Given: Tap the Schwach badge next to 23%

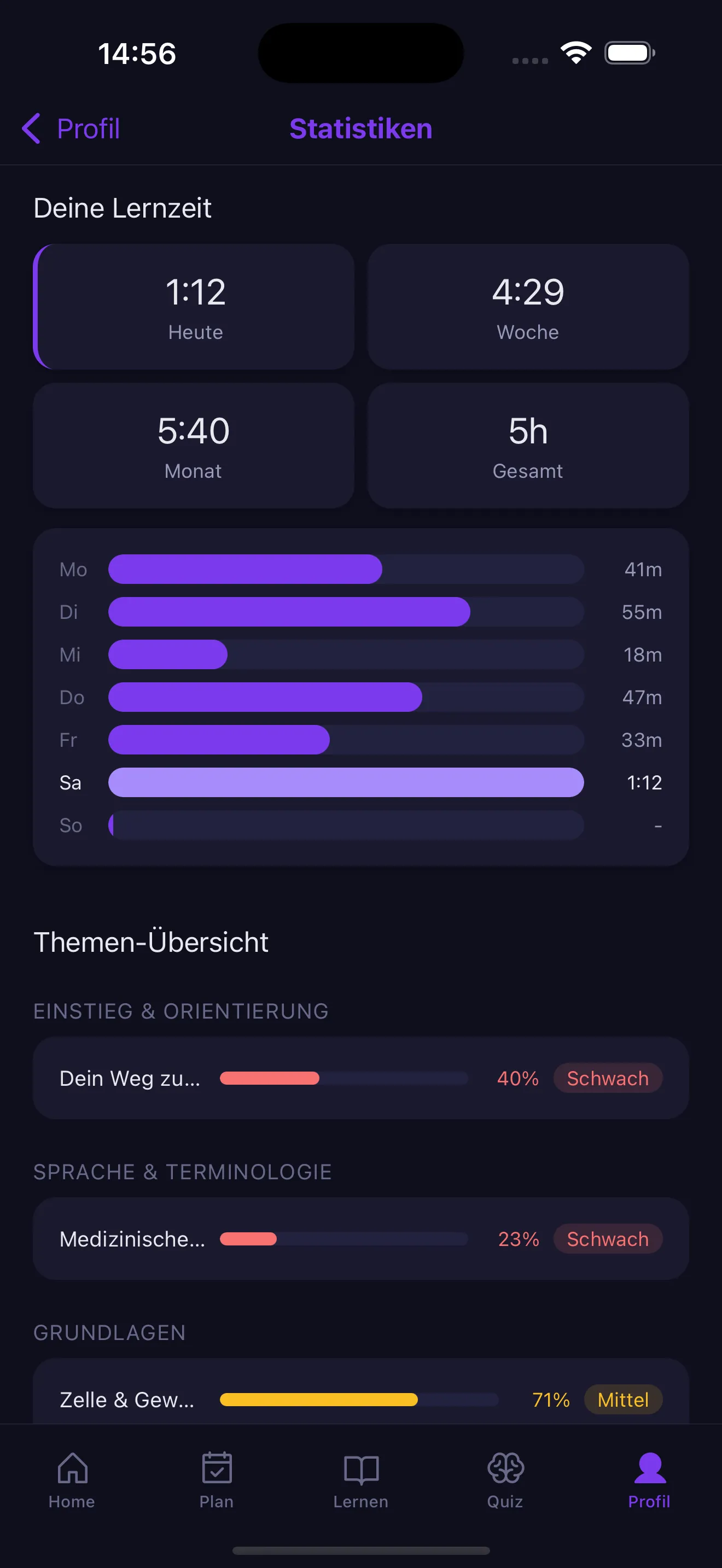Looking at the screenshot, I should coord(607,1239).
